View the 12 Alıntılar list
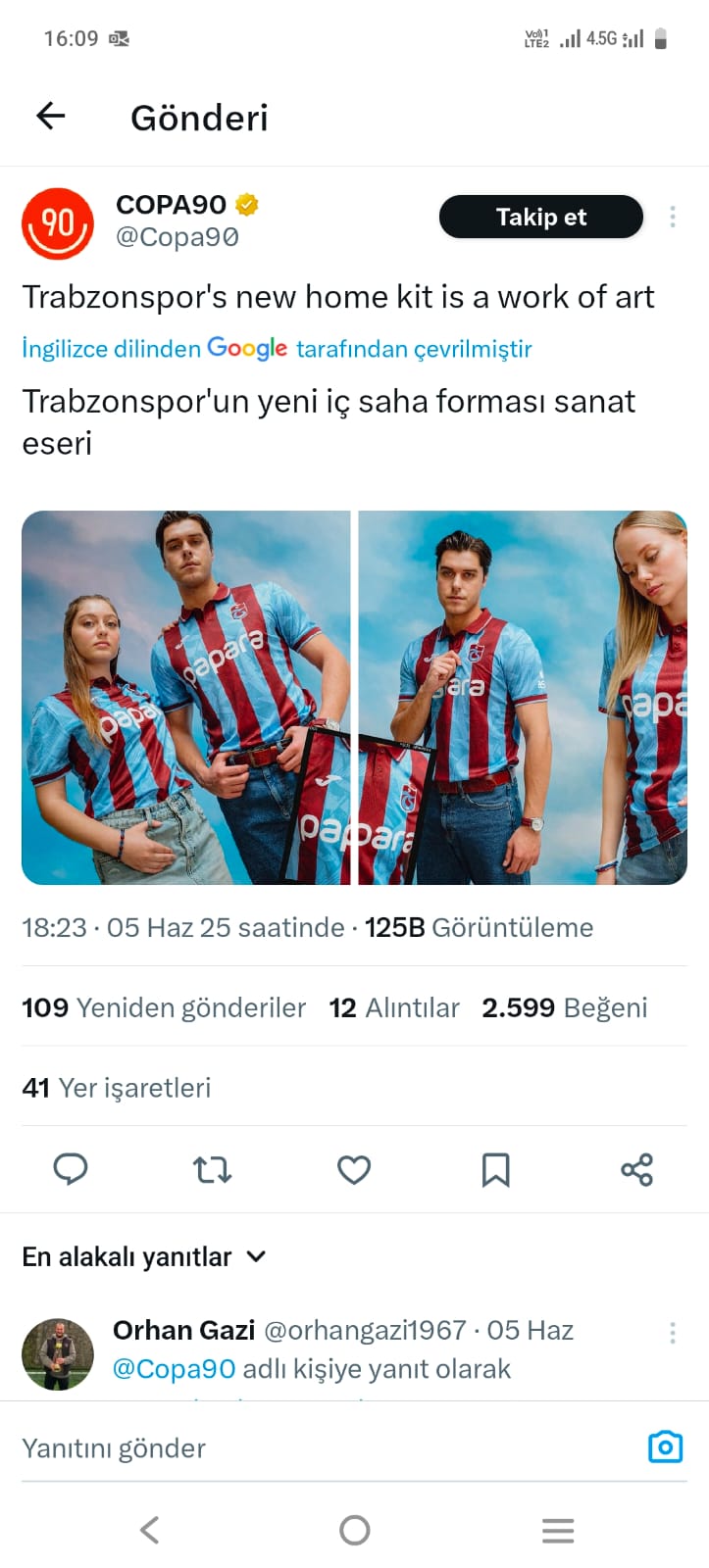This screenshot has height=1568, width=709. click(x=394, y=1007)
